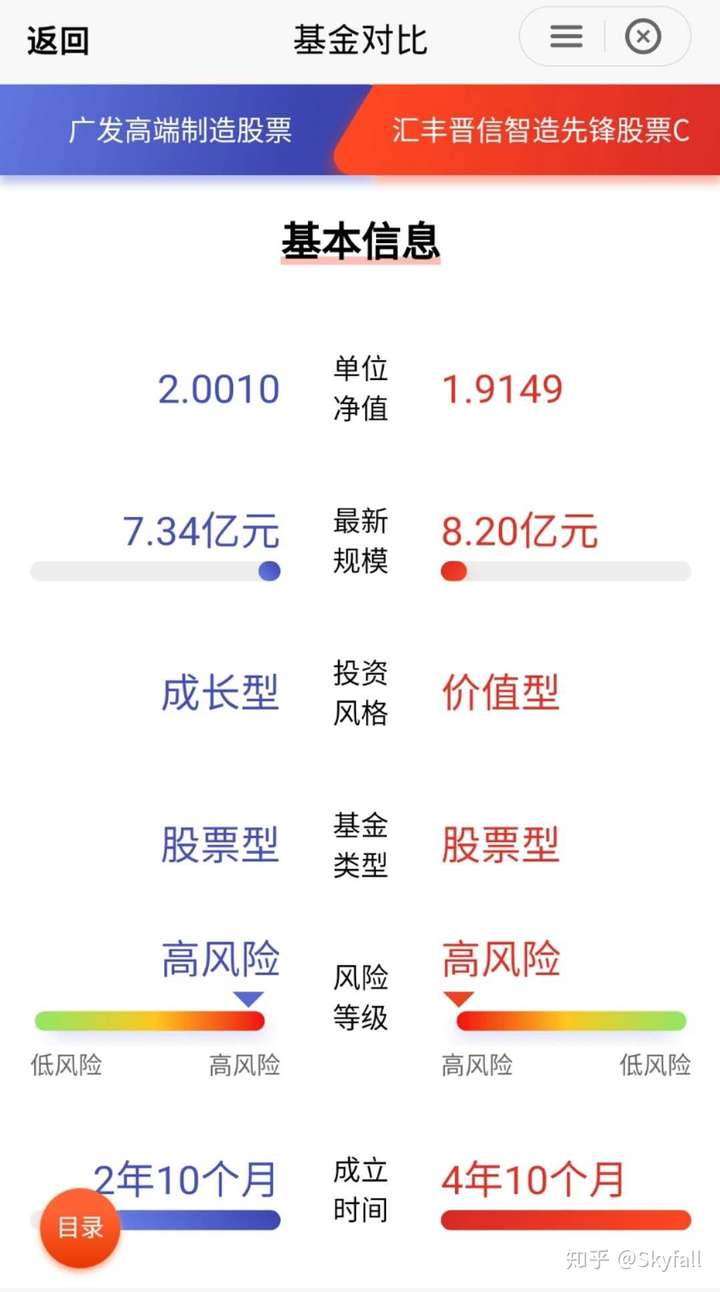
Task: Open the 目录 floating button
Action: pyautogui.click(x=80, y=1227)
